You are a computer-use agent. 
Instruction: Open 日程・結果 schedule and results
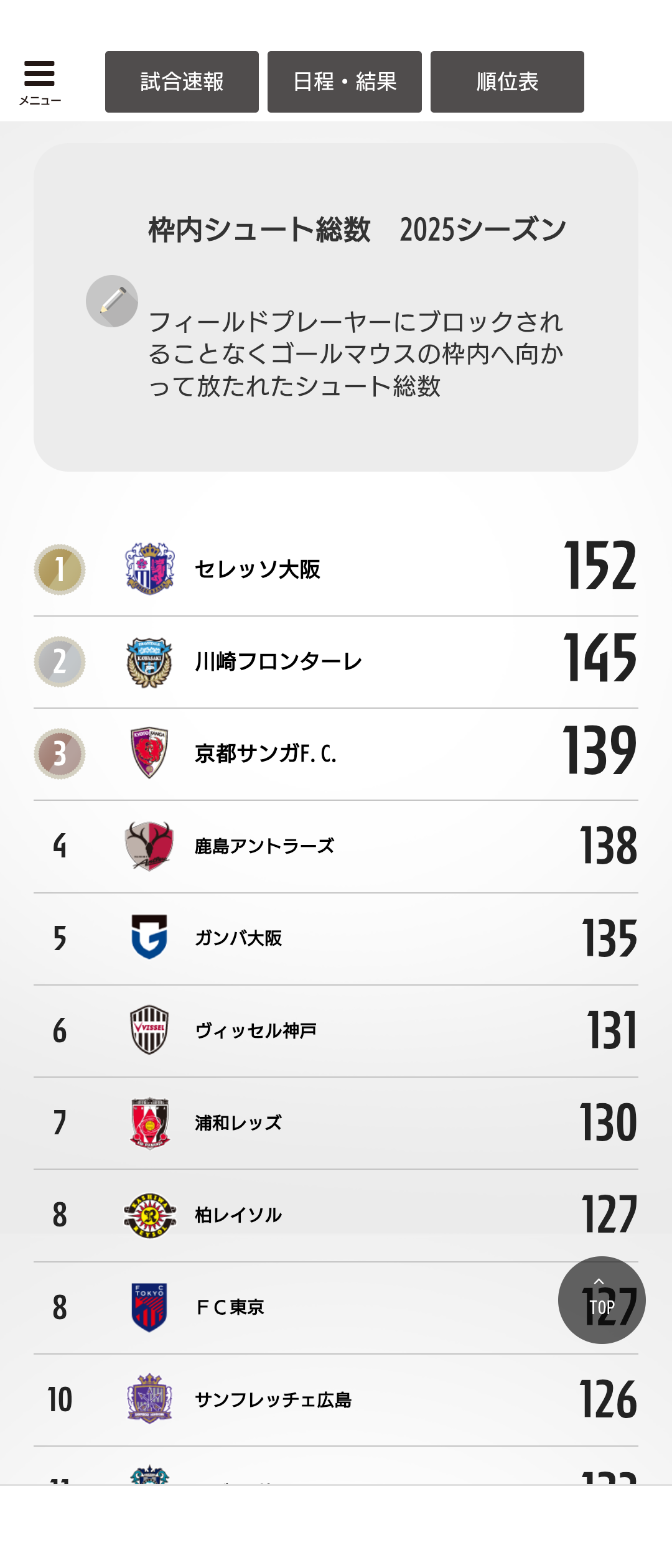pos(345,82)
